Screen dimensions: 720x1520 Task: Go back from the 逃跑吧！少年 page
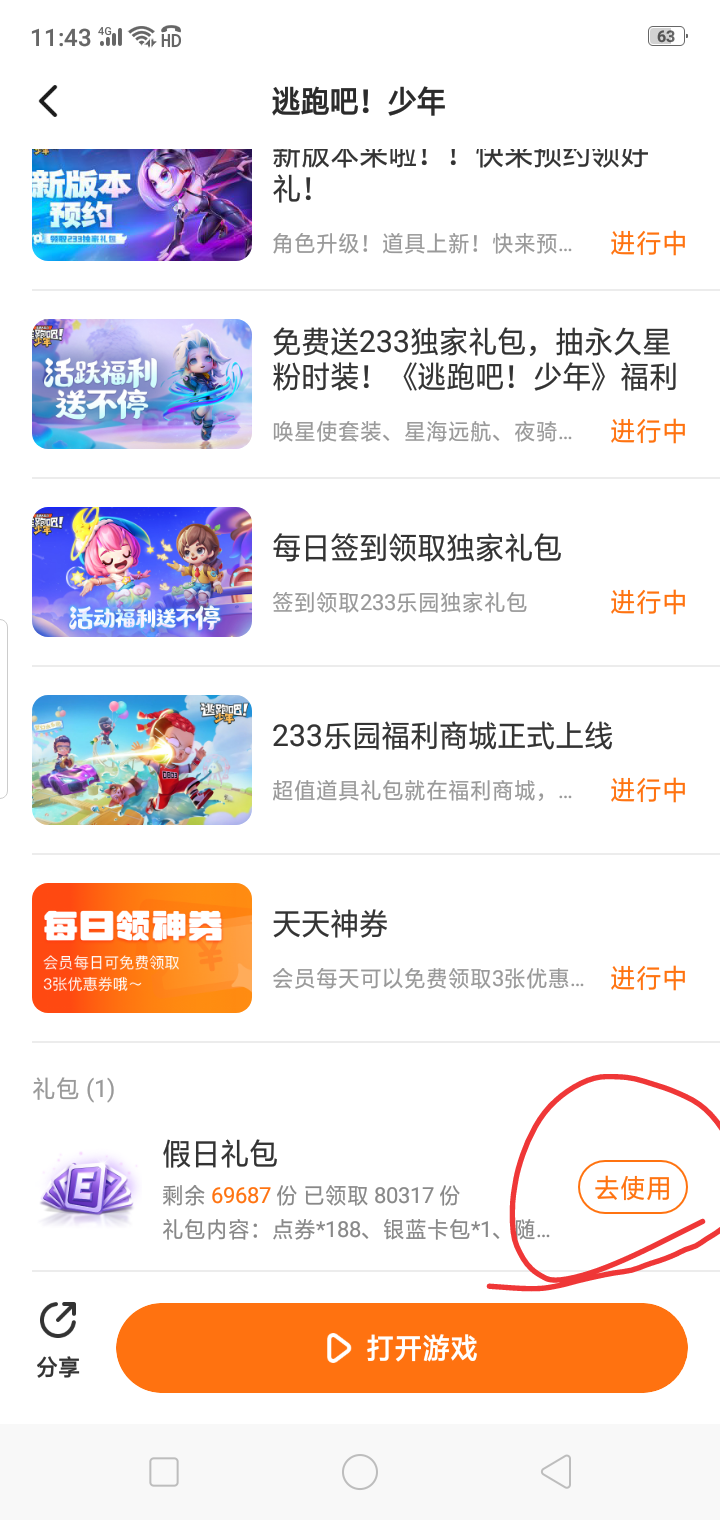click(x=48, y=101)
